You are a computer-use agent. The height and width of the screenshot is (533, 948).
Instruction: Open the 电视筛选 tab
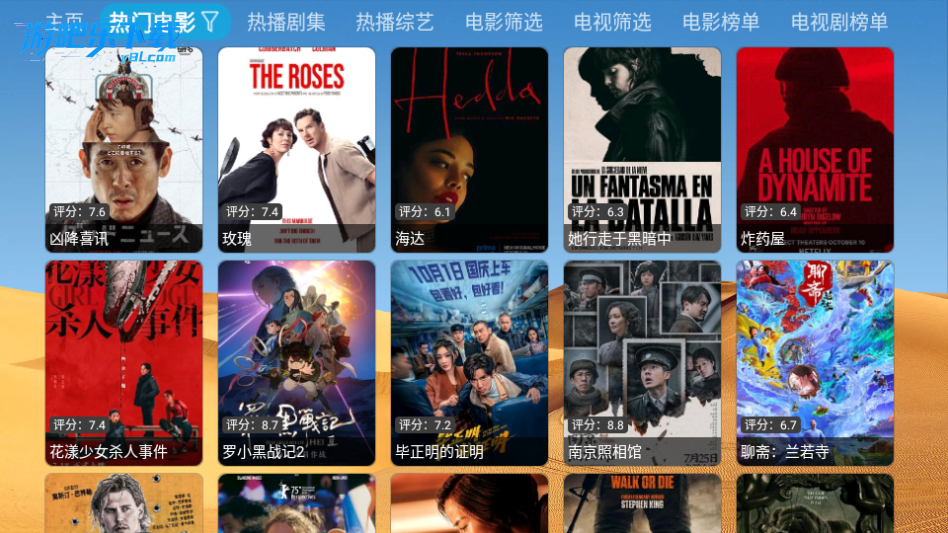click(x=612, y=21)
